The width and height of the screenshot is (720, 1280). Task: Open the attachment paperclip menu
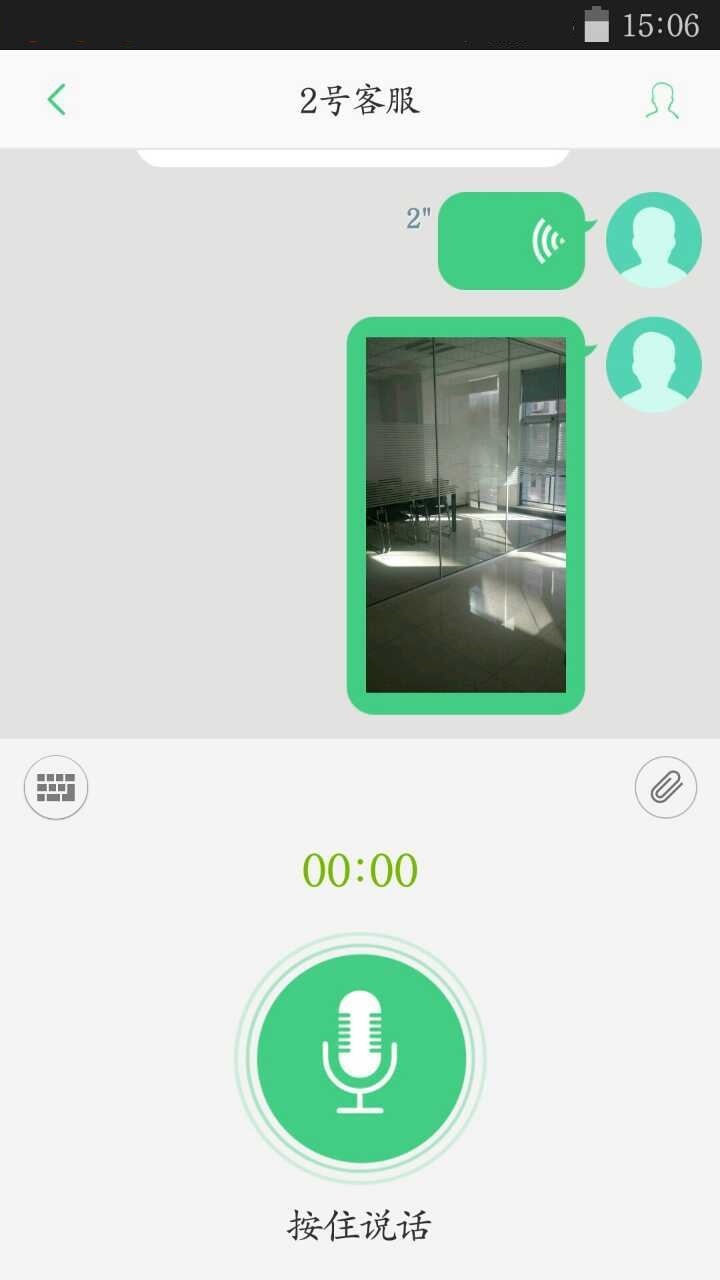[x=666, y=788]
